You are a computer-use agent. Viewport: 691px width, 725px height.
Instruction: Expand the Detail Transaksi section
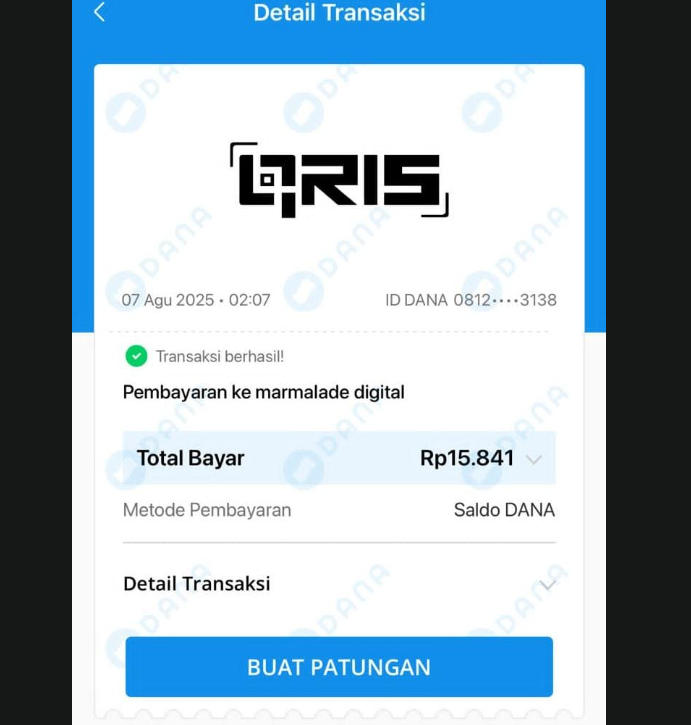pyautogui.click(x=546, y=584)
